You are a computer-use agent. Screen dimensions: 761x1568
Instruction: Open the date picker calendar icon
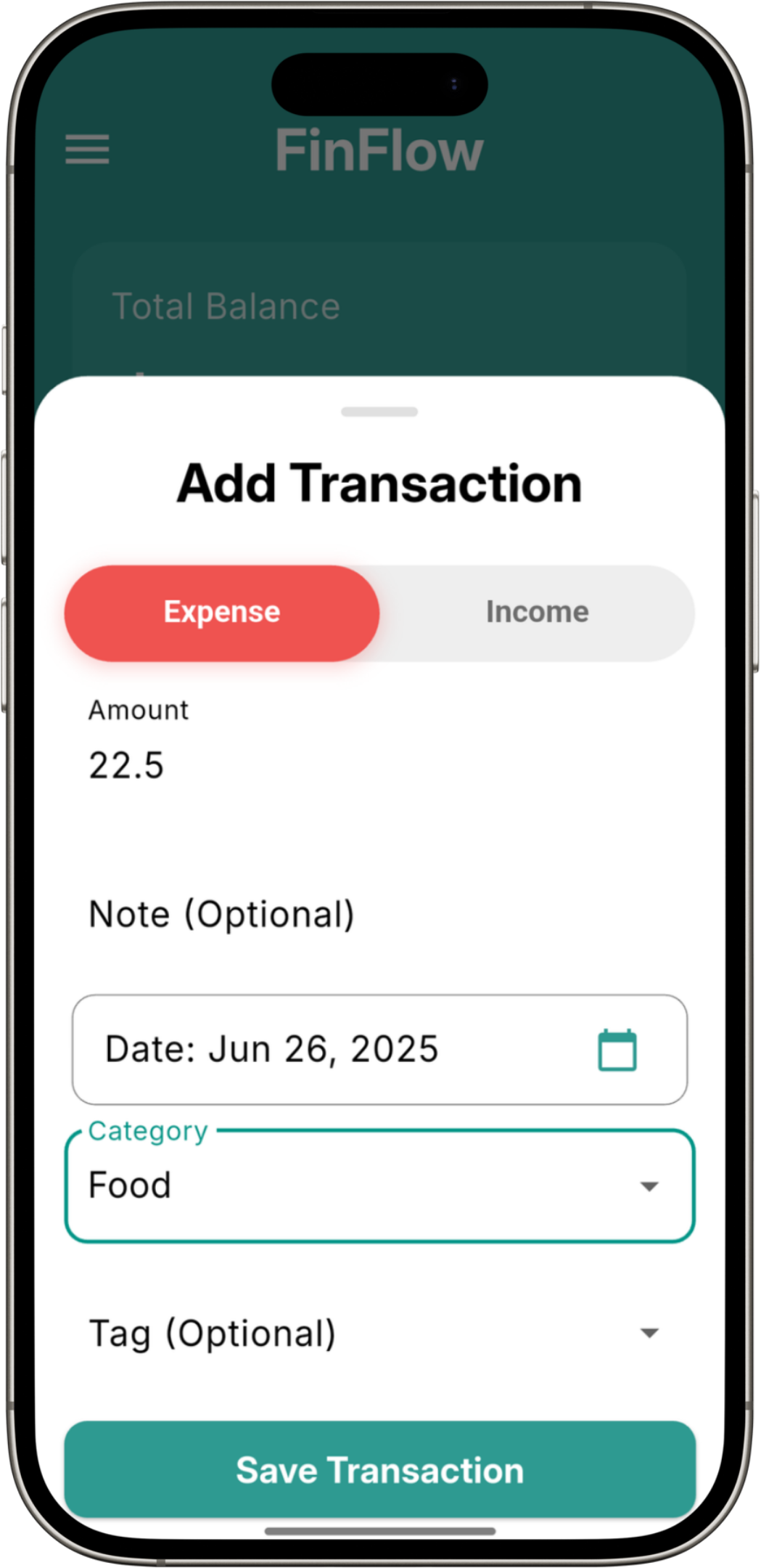(617, 1050)
